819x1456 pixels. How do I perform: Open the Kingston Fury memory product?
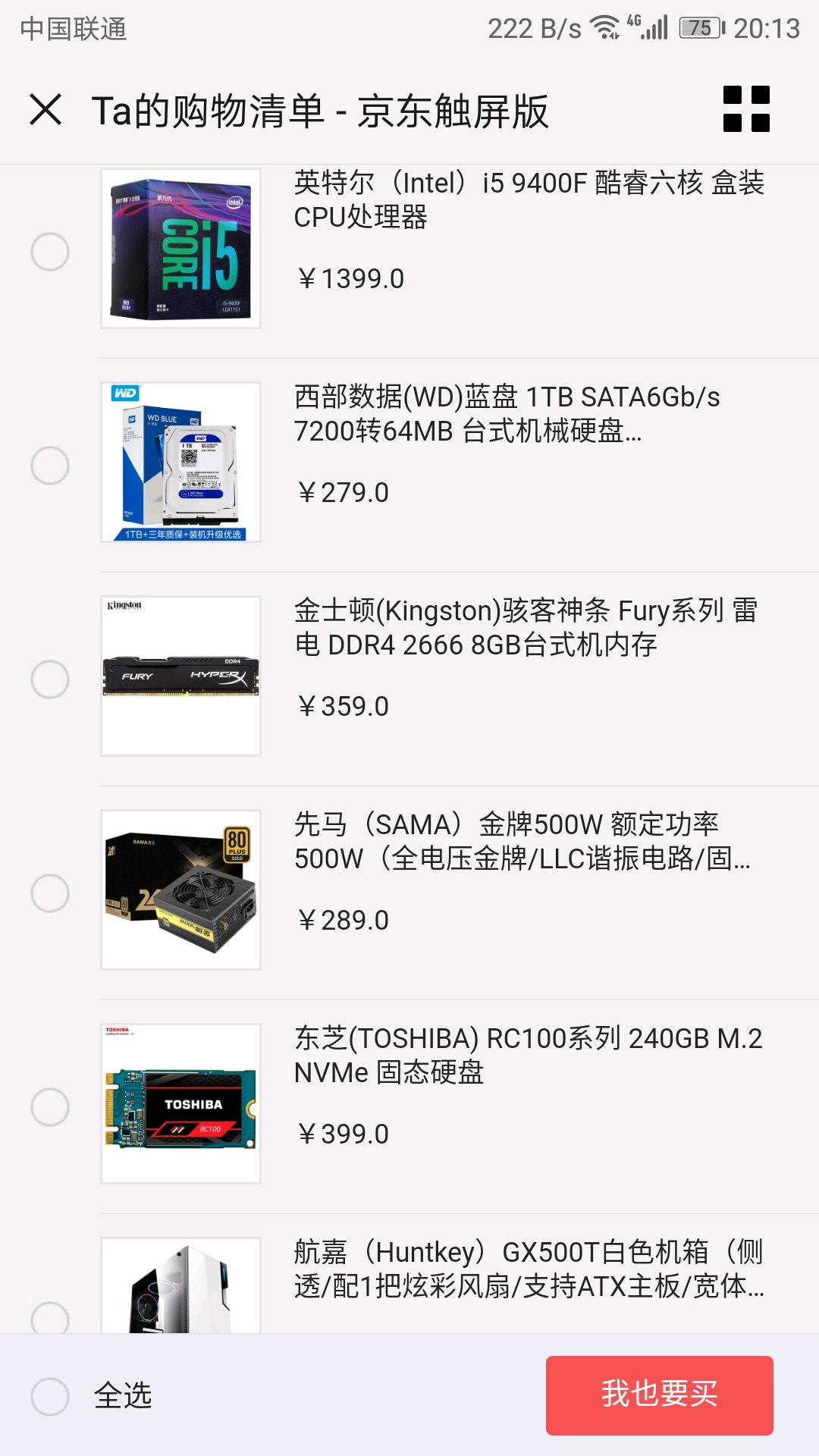click(180, 676)
